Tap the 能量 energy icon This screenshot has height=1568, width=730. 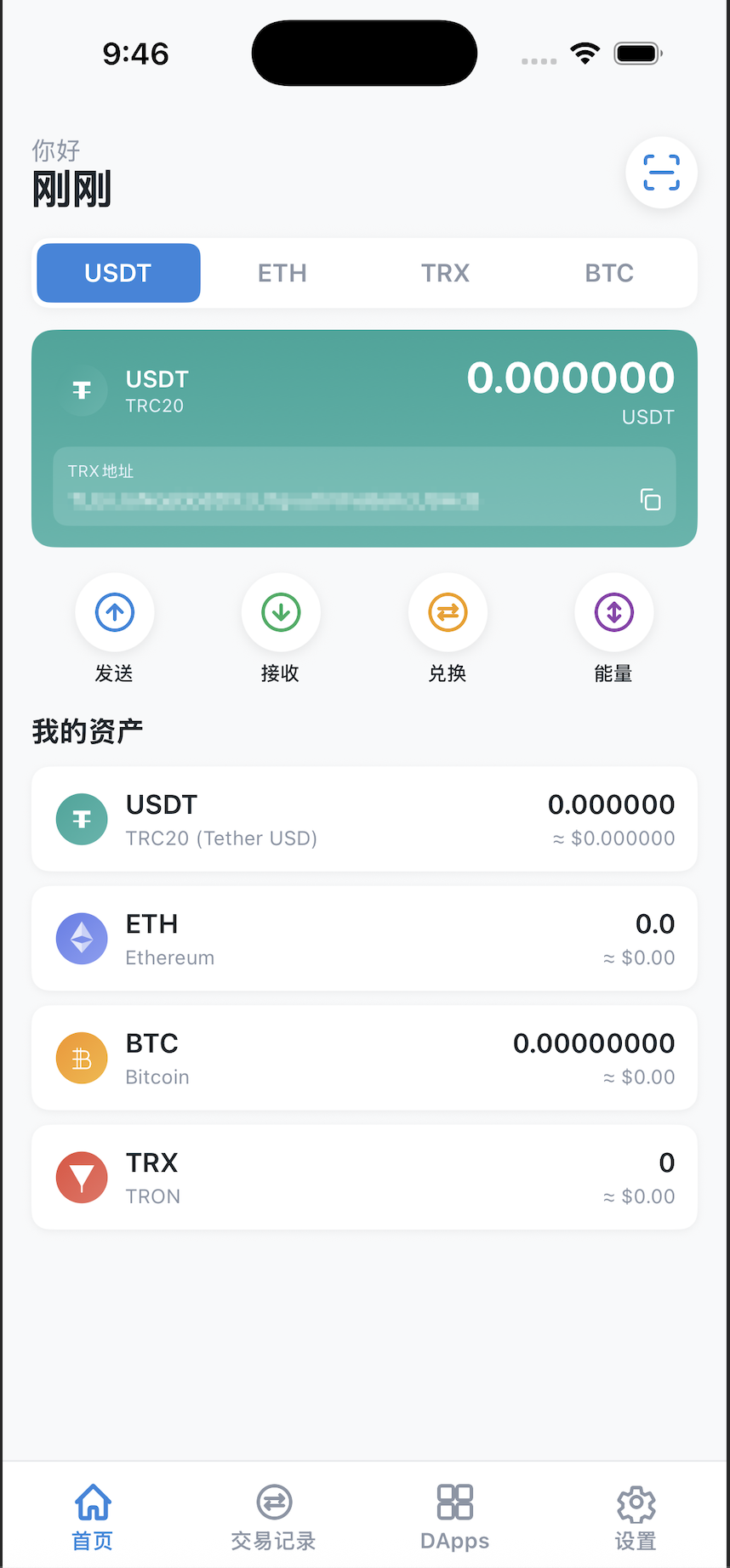[x=613, y=612]
